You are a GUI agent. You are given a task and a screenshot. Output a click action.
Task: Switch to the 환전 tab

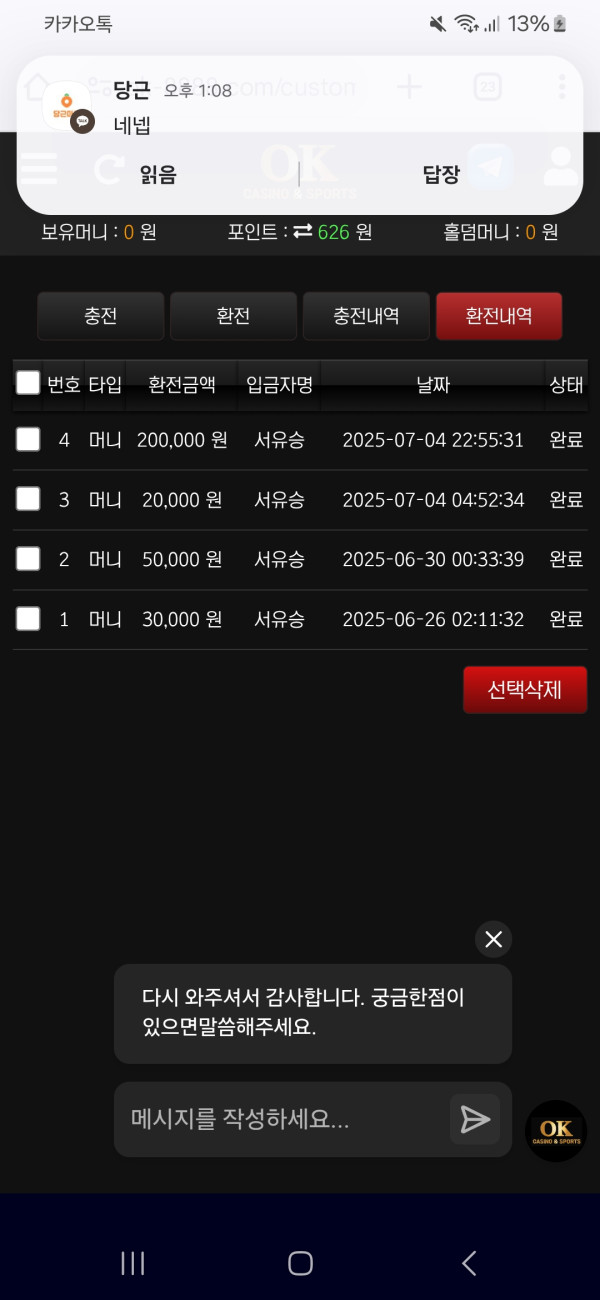pyautogui.click(x=233, y=316)
